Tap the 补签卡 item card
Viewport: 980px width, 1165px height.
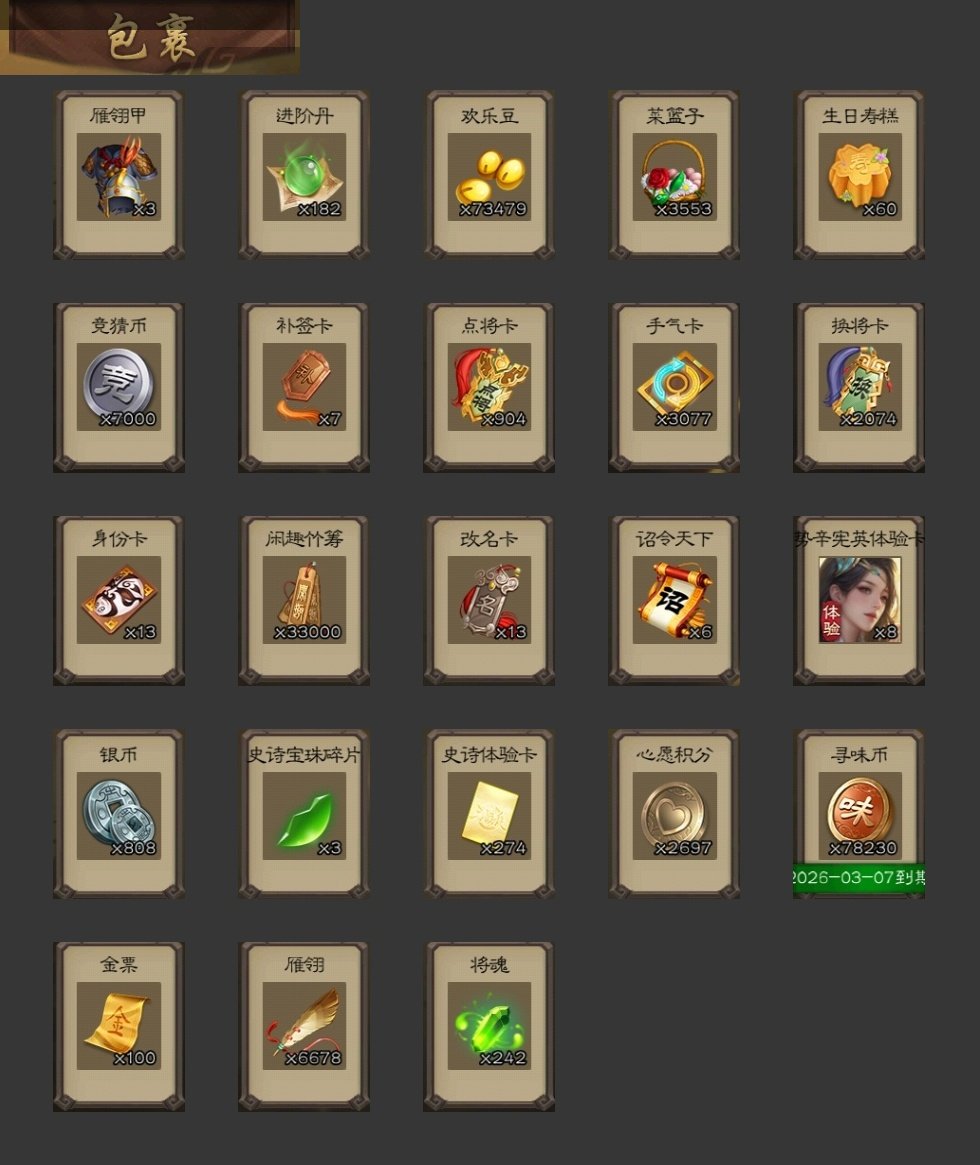coord(304,388)
